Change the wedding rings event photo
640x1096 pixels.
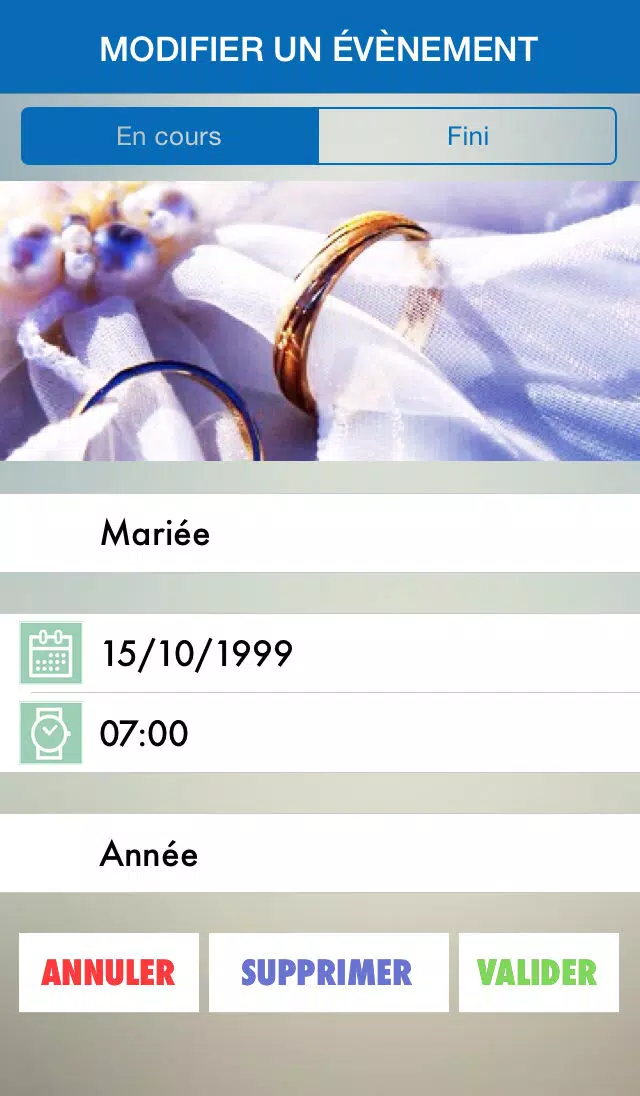(x=320, y=321)
